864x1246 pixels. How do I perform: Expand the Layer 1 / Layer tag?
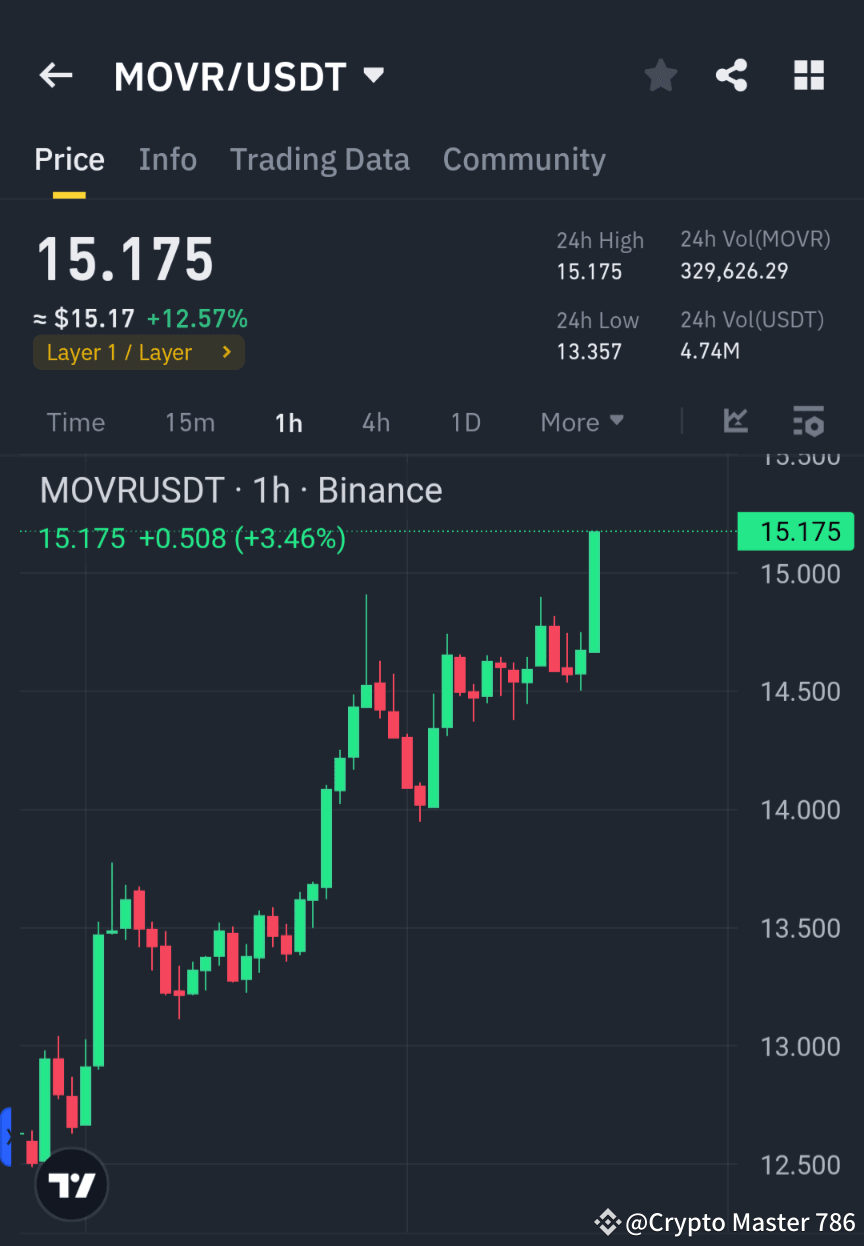pyautogui.click(x=138, y=352)
